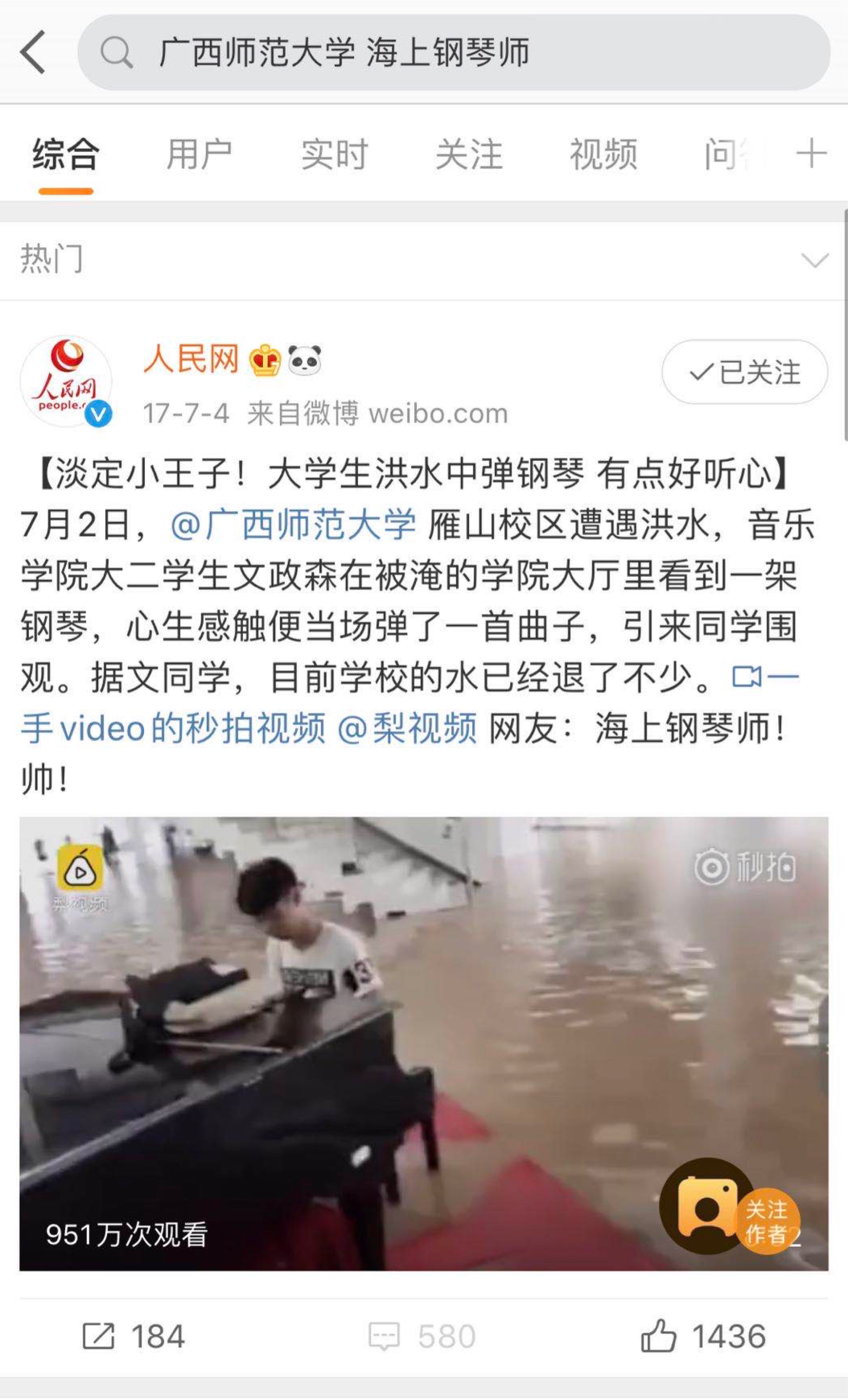The image size is (848, 1400).
Task: Select the 关注 tab
Action: [468, 154]
